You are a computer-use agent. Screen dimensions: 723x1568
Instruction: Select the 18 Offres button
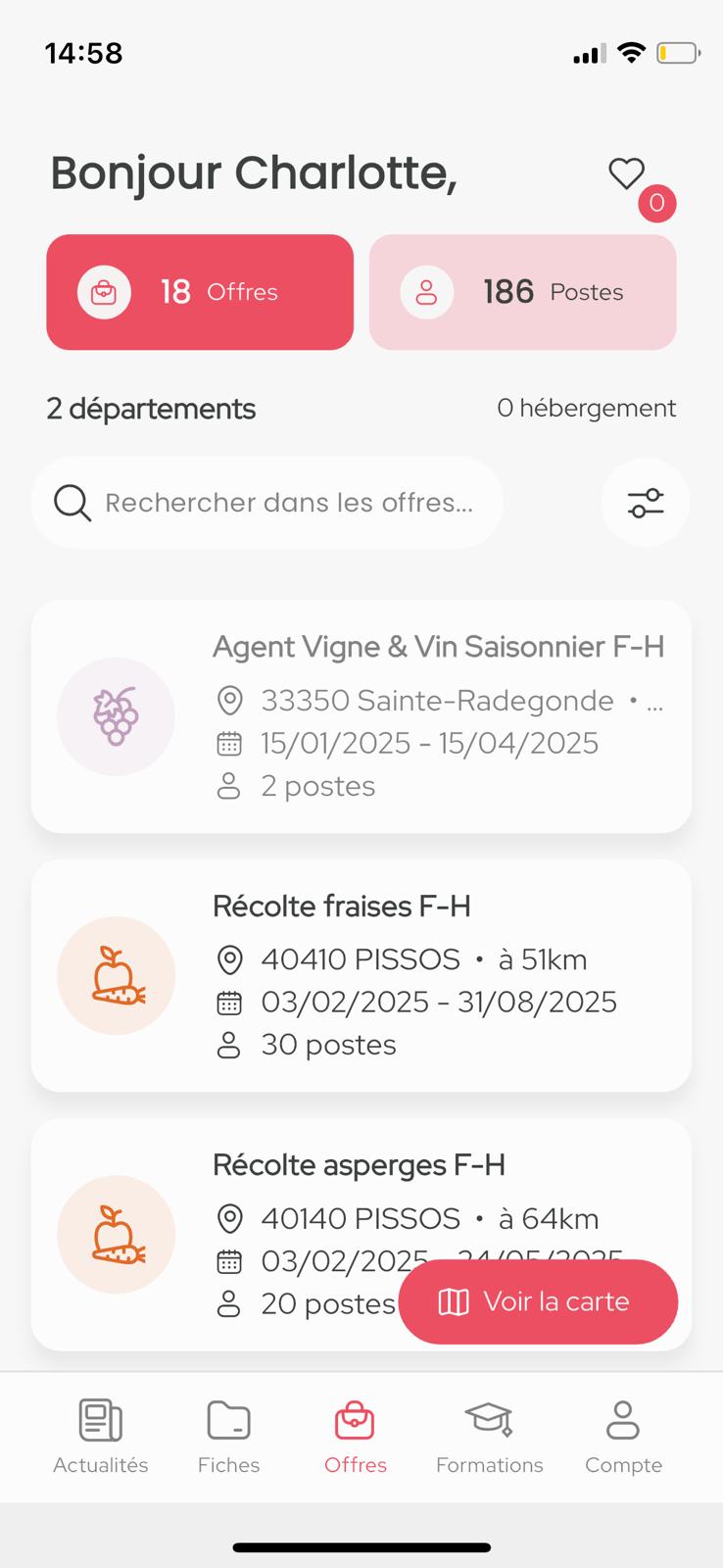[200, 292]
